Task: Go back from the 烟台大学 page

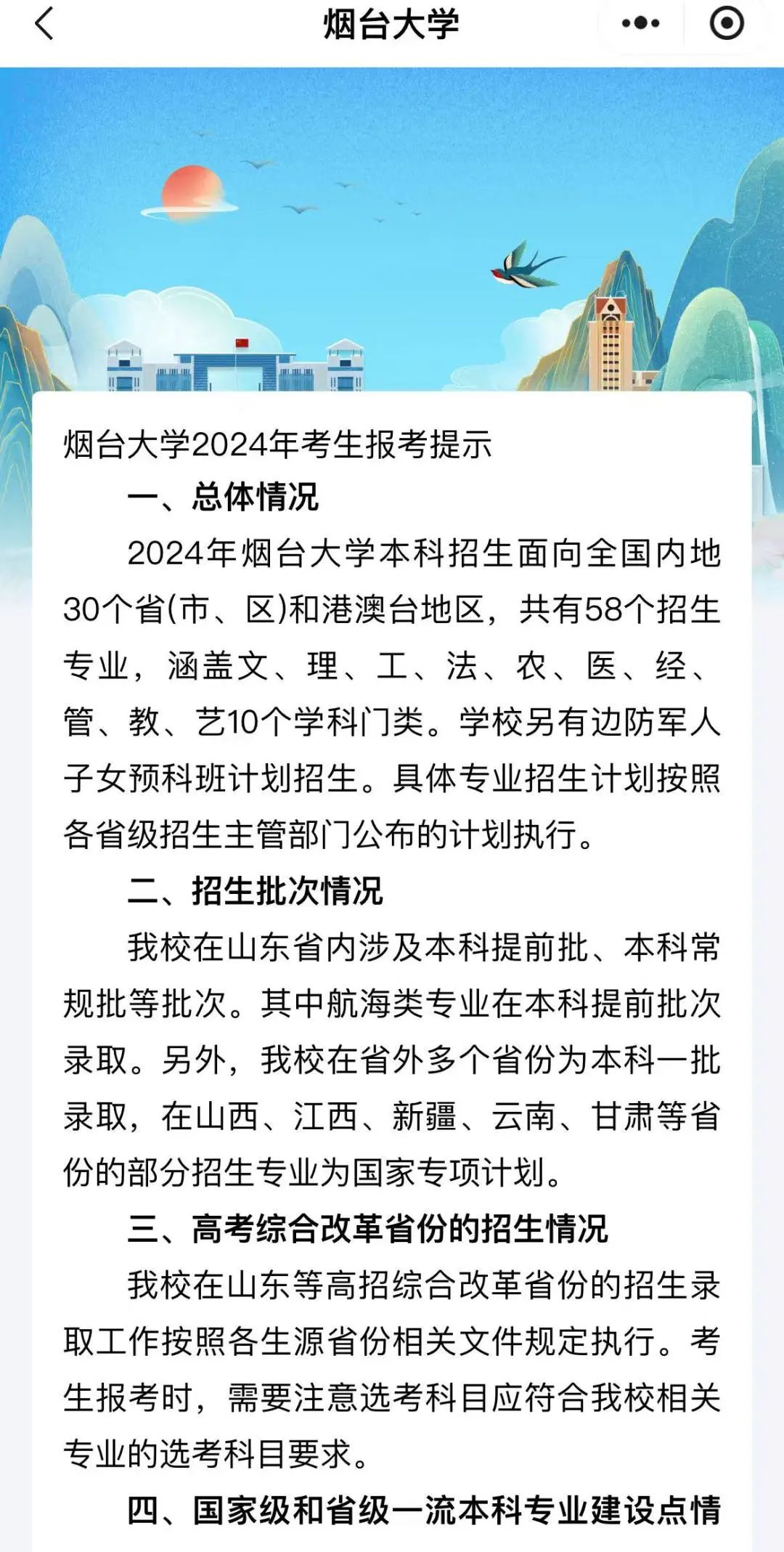Action: pyautogui.click(x=45, y=24)
